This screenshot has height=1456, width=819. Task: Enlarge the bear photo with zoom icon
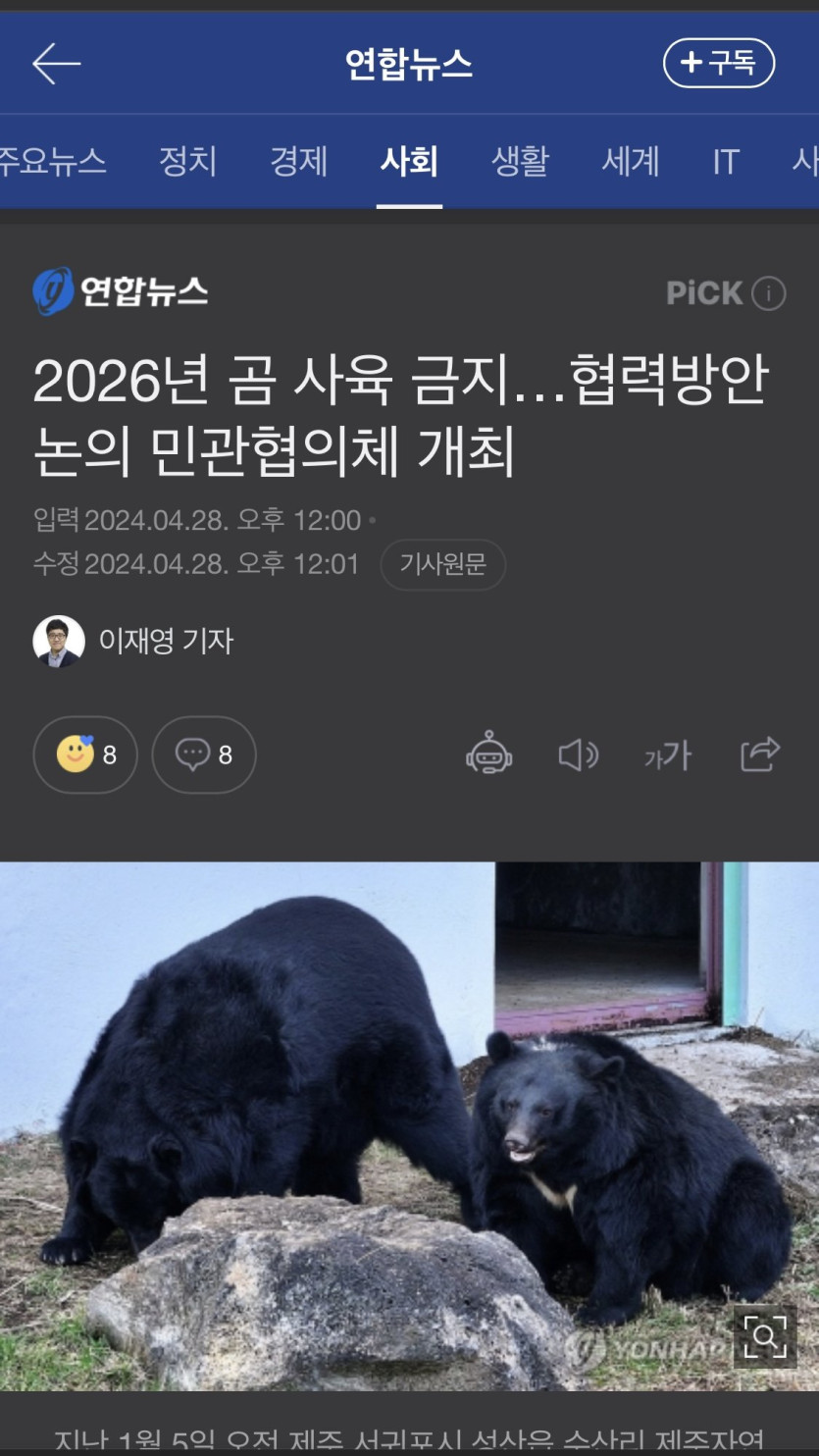click(x=765, y=1336)
